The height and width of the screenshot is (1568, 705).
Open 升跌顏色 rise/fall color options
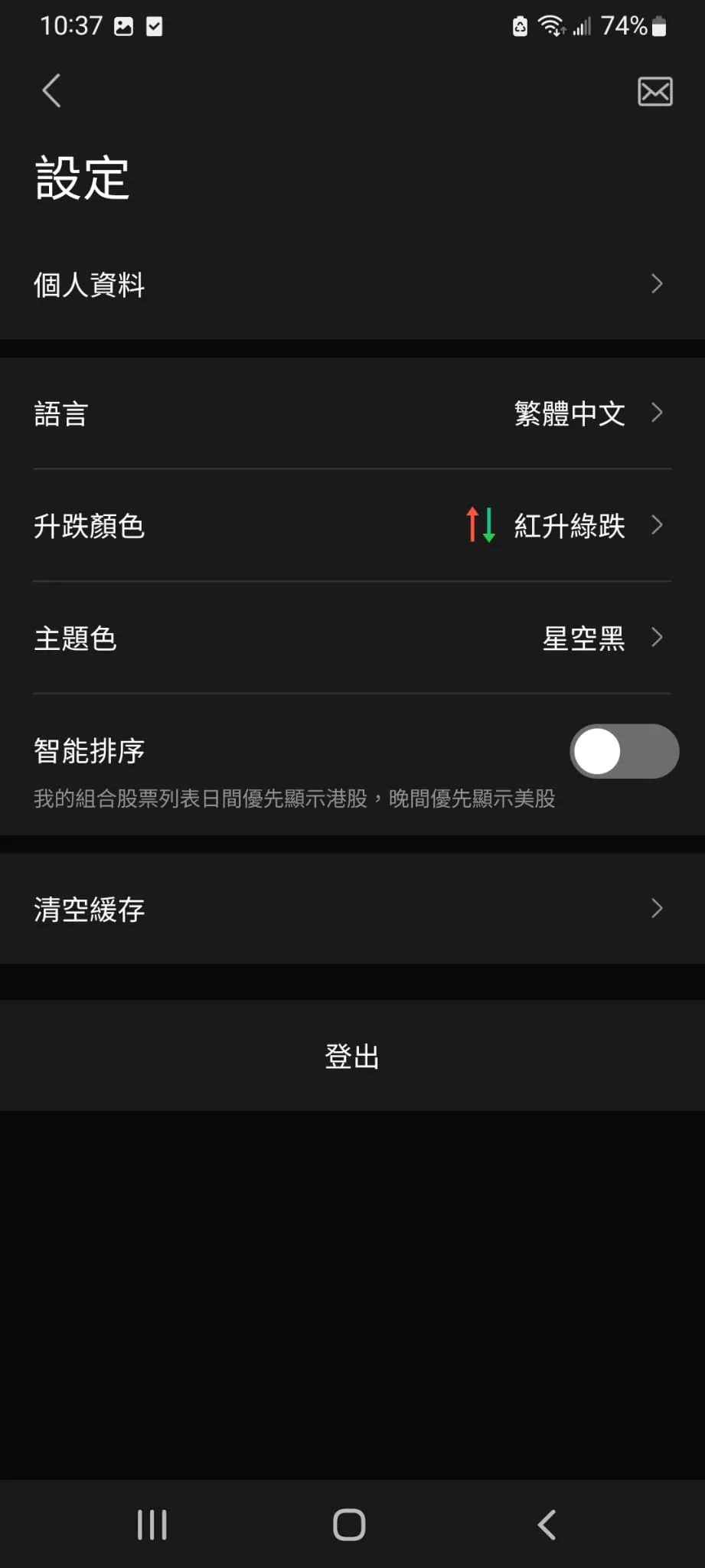352,526
